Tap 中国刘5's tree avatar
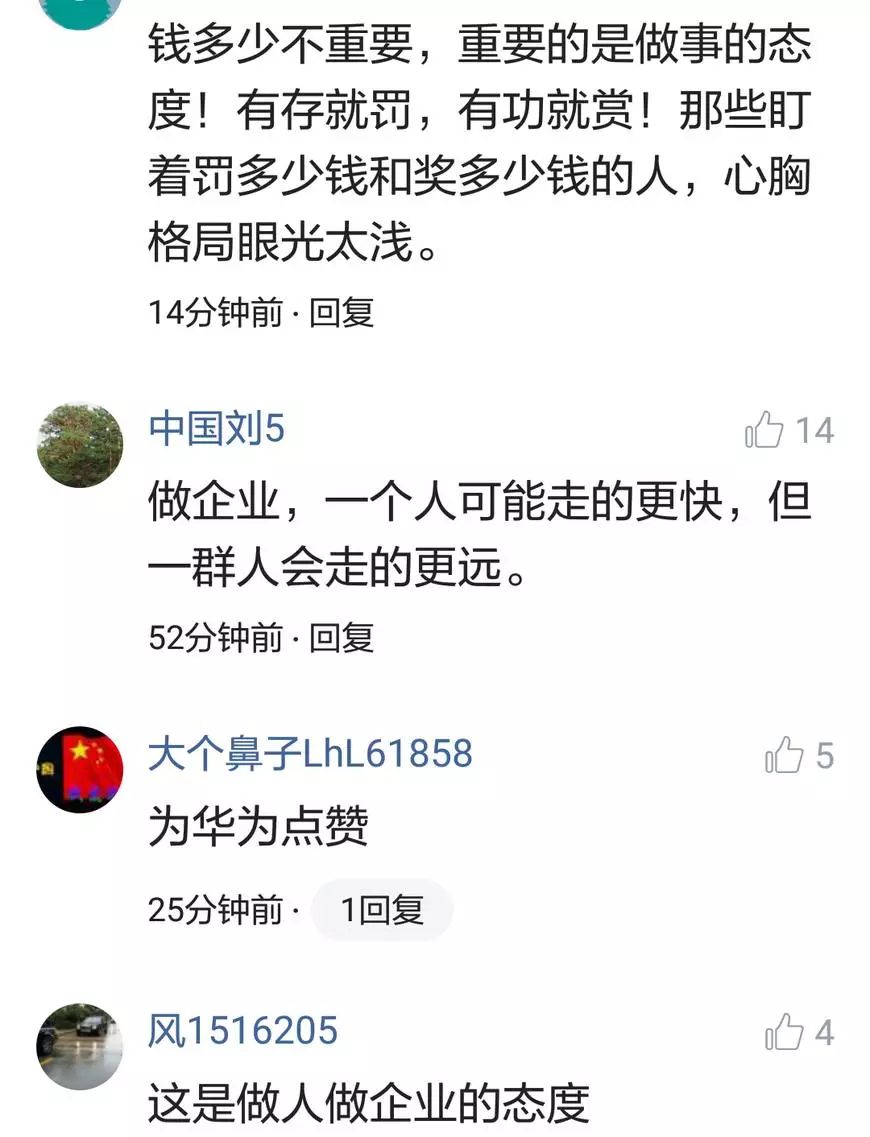870x1137 pixels. [80, 445]
